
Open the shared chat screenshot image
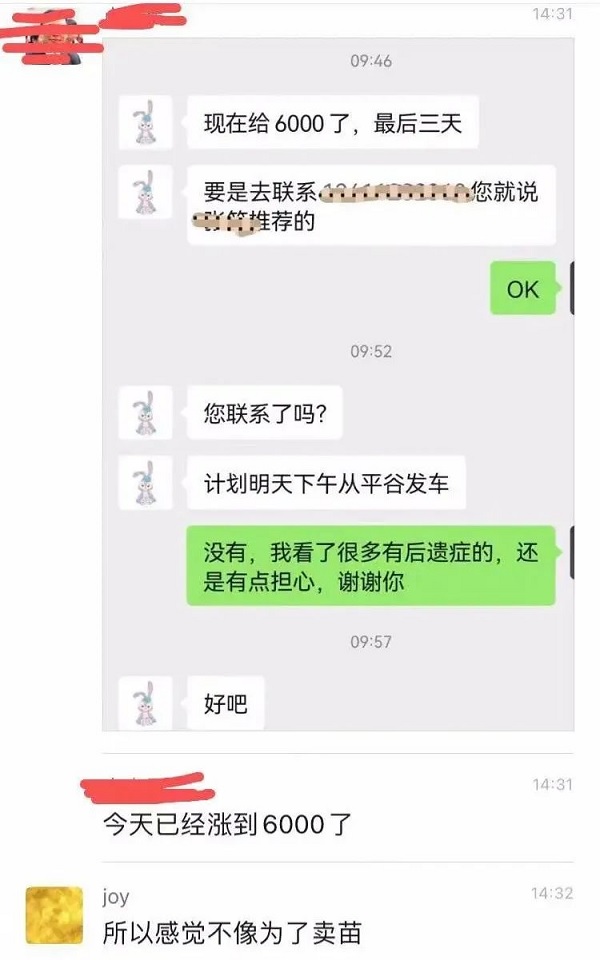point(338,385)
